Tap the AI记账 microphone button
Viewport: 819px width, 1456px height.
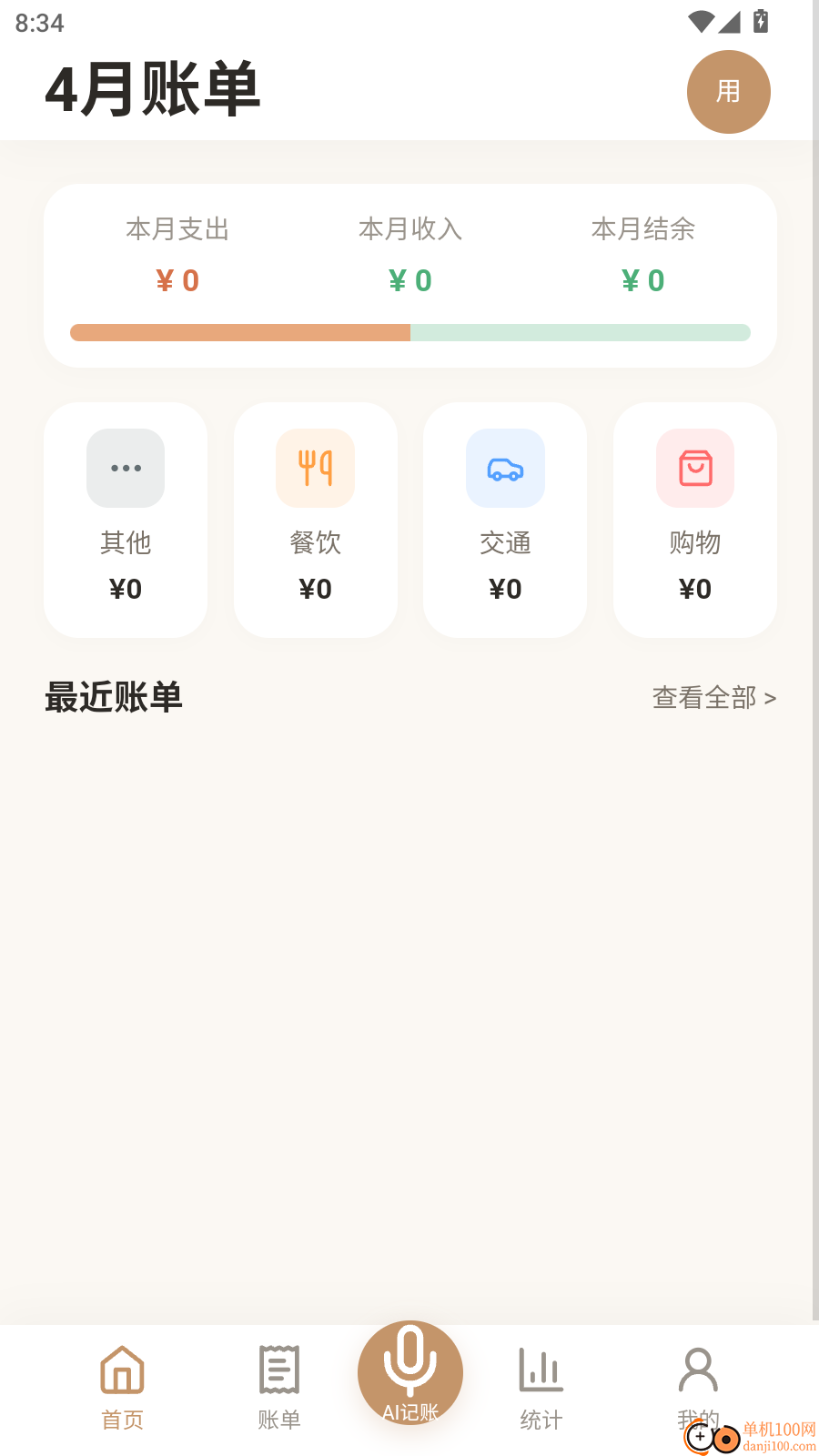(410, 1372)
